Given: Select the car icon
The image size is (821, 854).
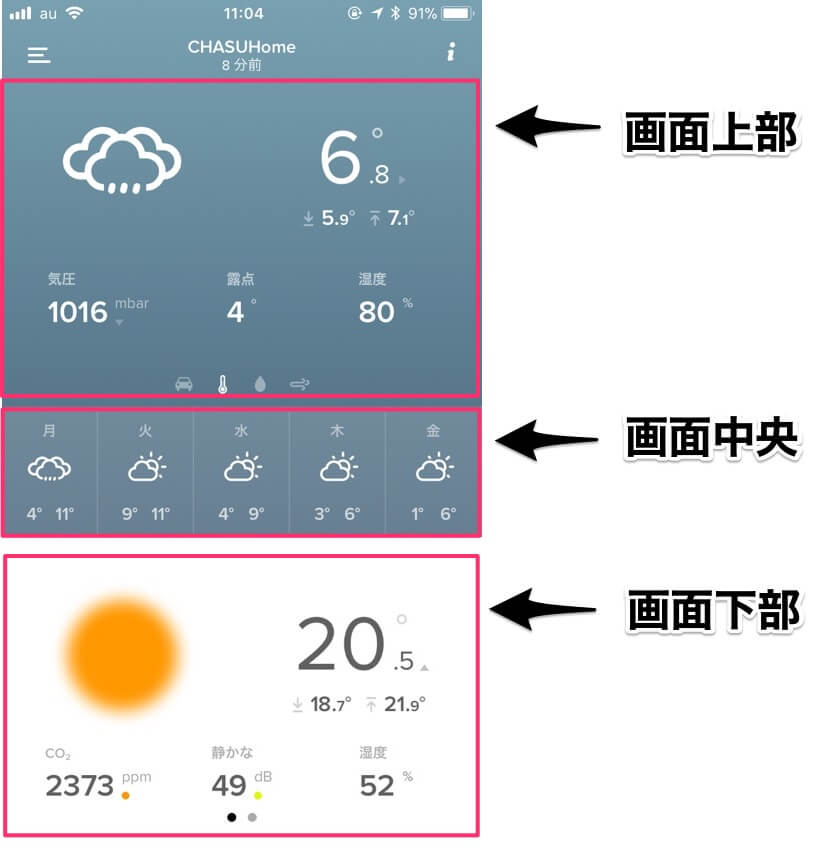Looking at the screenshot, I should (183, 383).
